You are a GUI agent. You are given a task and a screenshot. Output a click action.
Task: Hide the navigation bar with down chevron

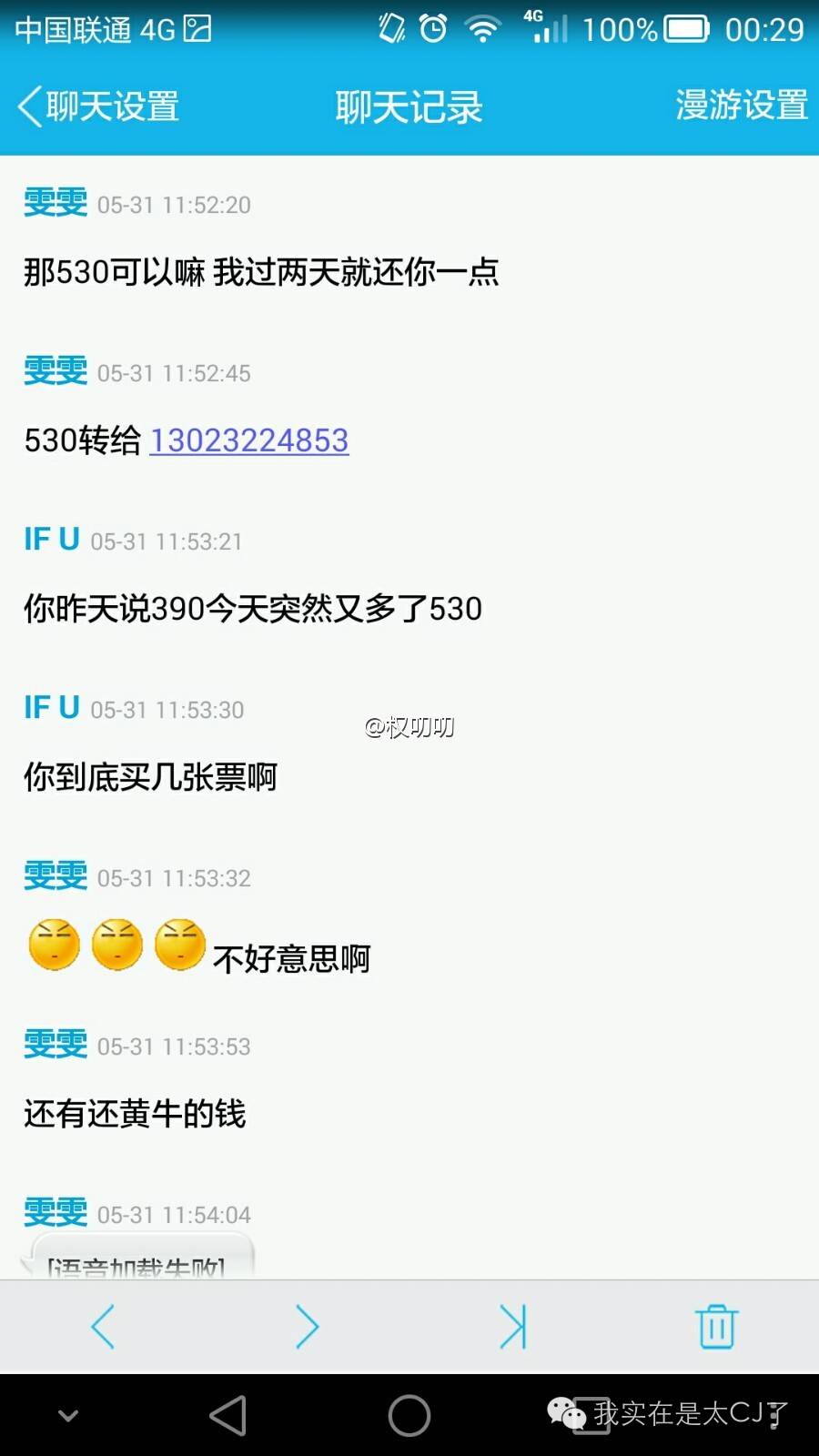pos(68,1415)
